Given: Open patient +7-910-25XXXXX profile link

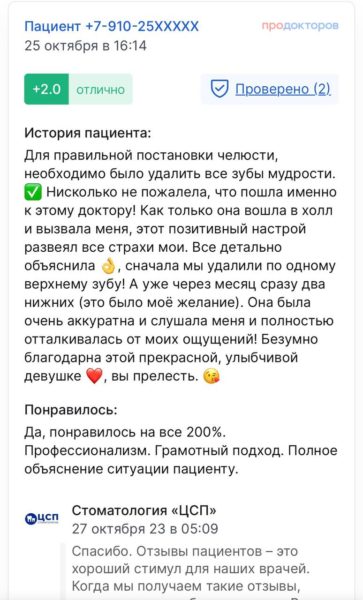Looking at the screenshot, I should point(112,26).
